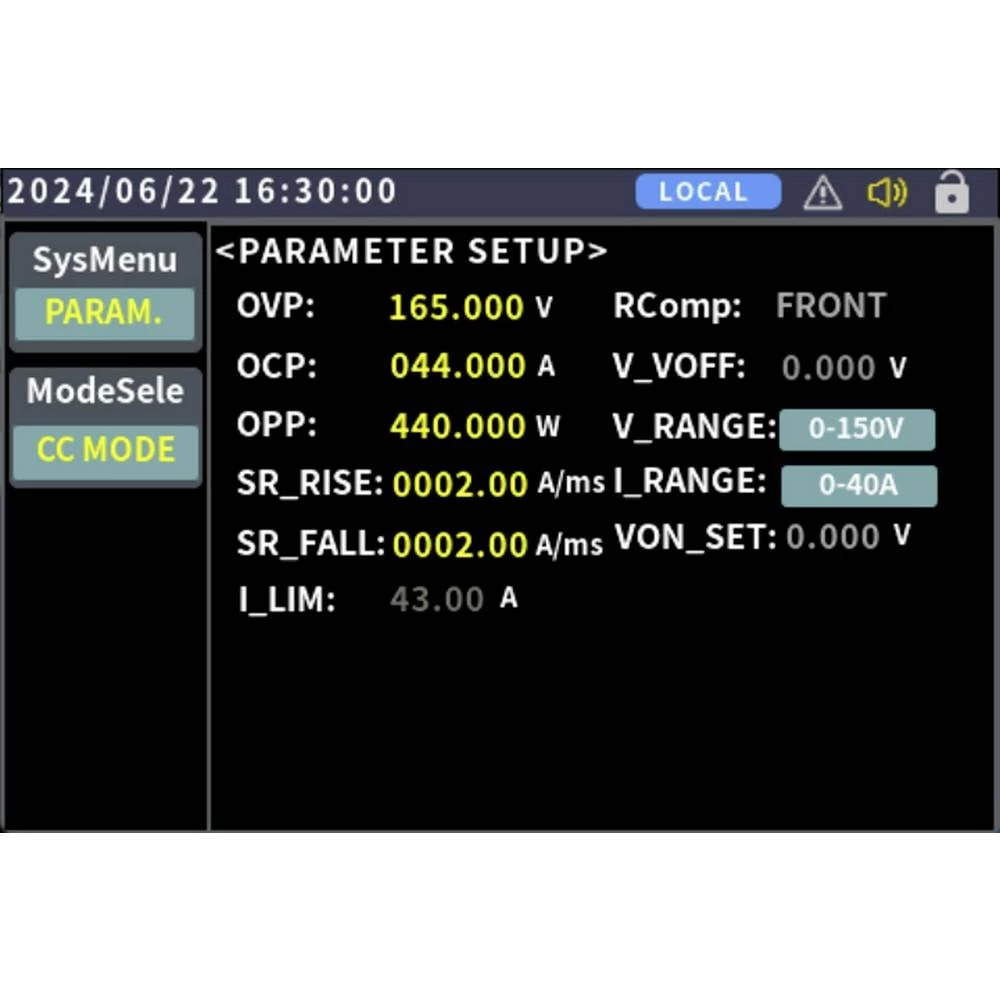Edit the OVP value 165.000

point(456,307)
